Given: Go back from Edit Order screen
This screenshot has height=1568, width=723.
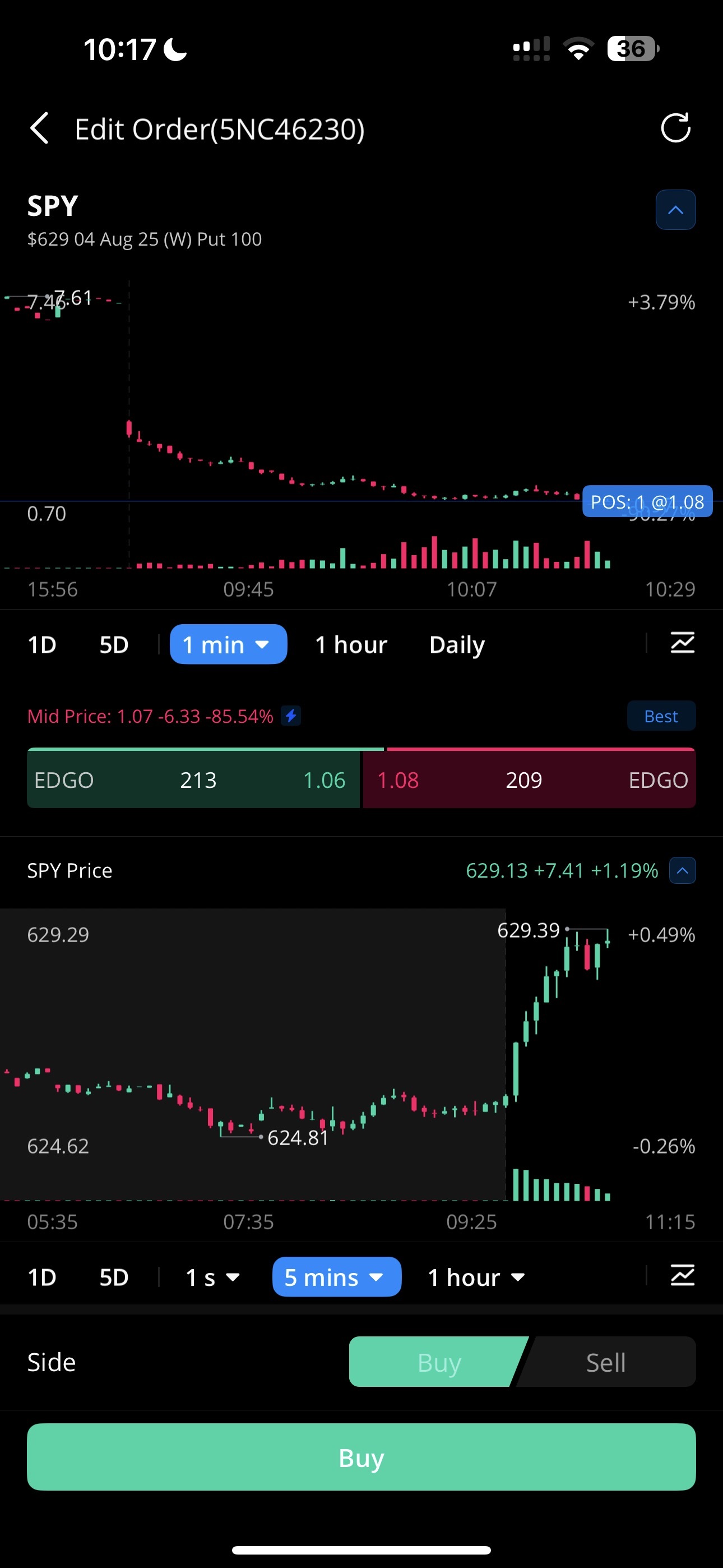Looking at the screenshot, I should pos(40,128).
